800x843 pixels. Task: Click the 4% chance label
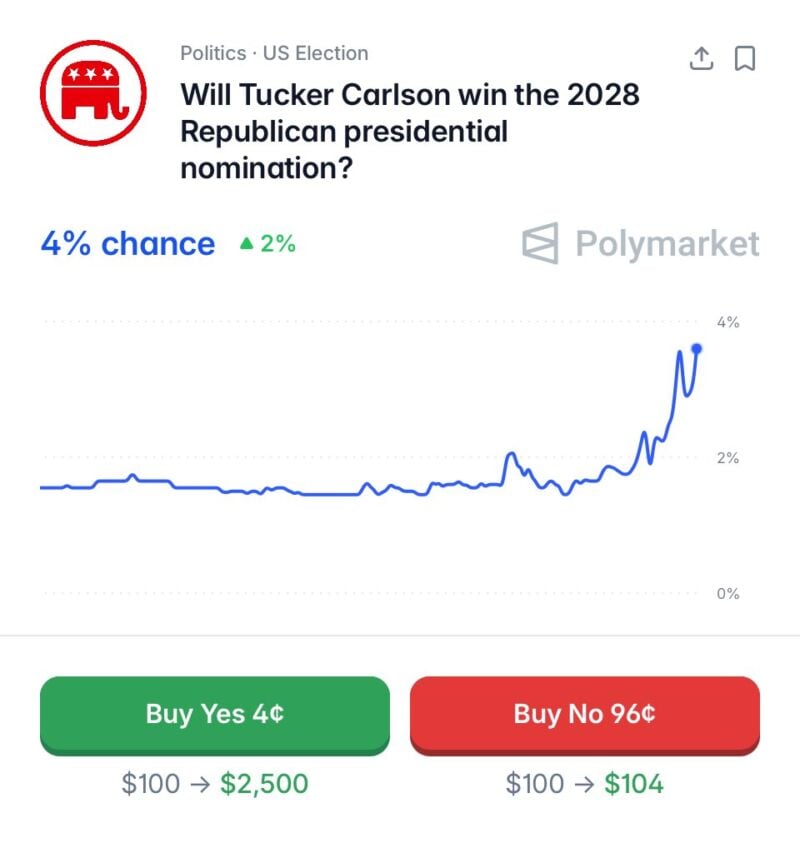pyautogui.click(x=126, y=242)
